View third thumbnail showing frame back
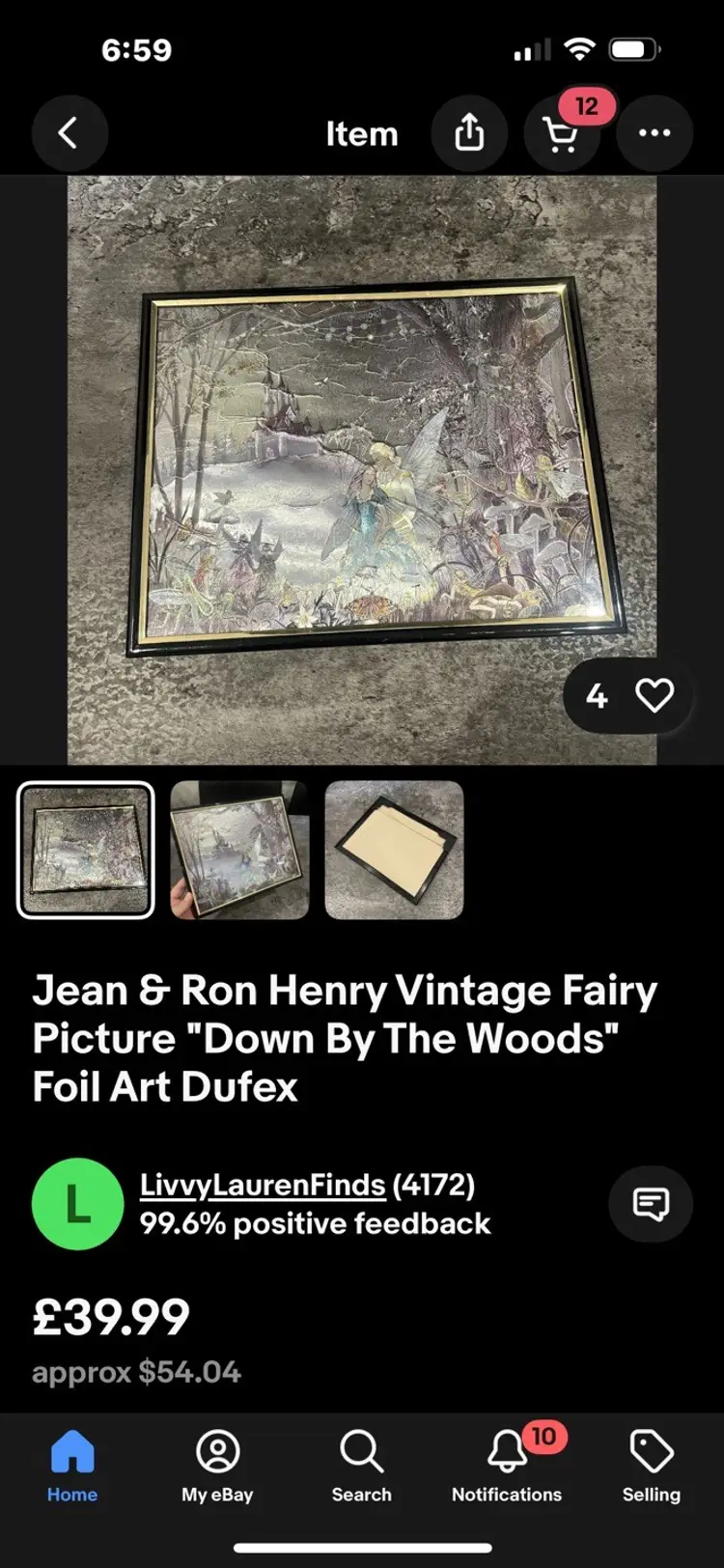 394,850
